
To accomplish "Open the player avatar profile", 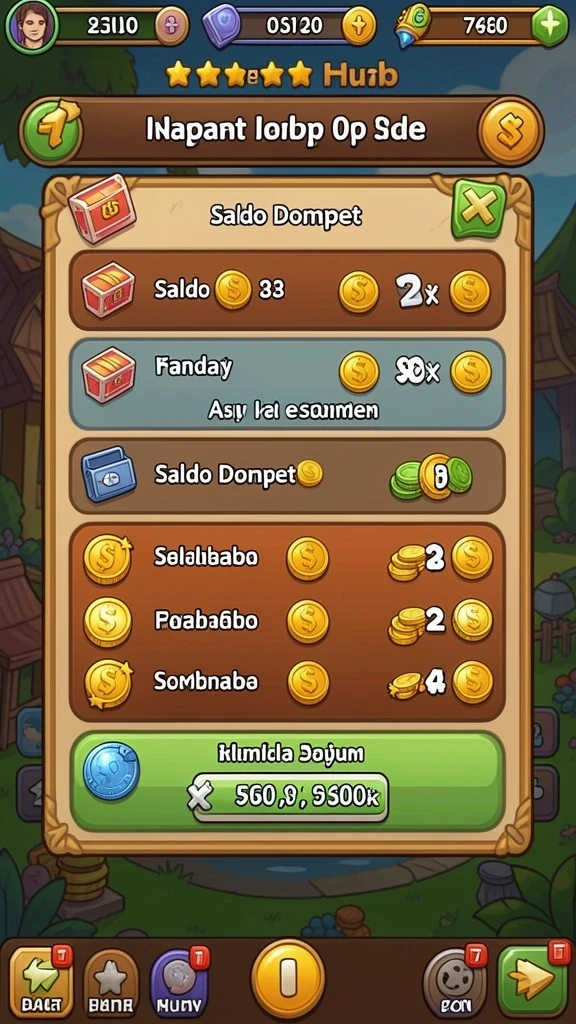I will click(31, 27).
